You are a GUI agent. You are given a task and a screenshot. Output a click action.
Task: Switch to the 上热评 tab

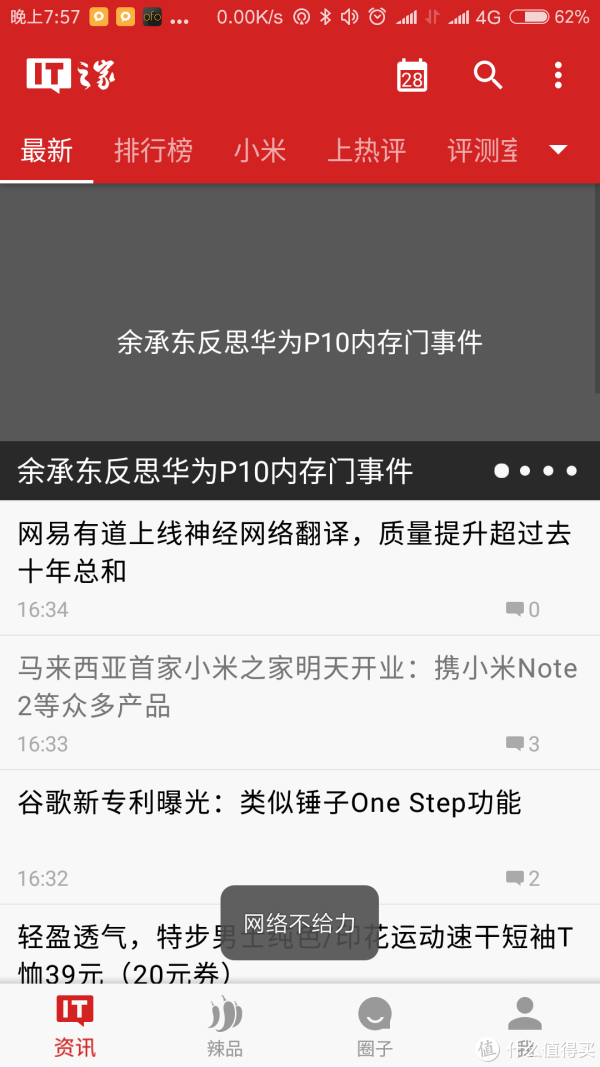click(x=367, y=150)
